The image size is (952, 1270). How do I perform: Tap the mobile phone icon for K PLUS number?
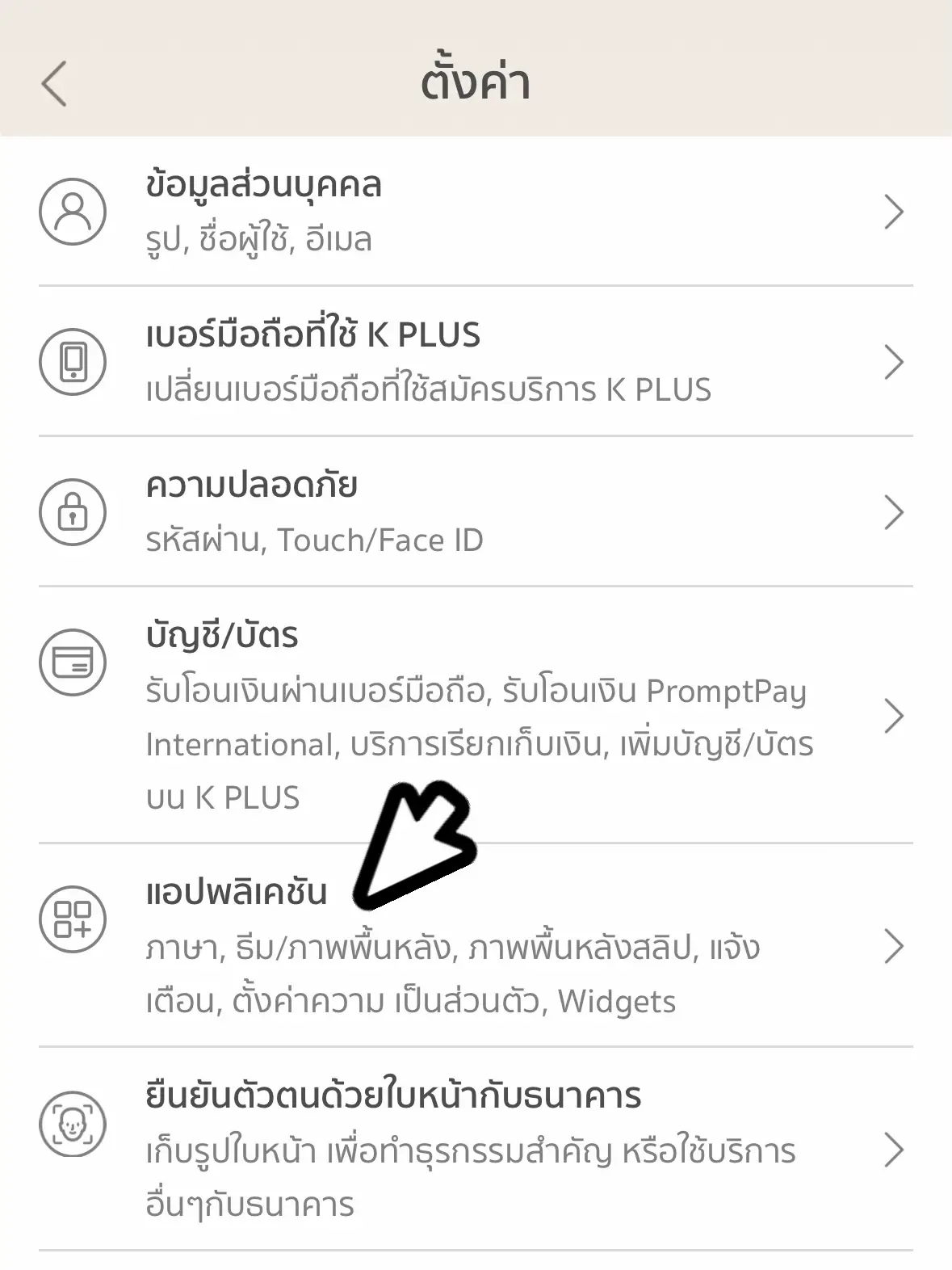pos(73,362)
